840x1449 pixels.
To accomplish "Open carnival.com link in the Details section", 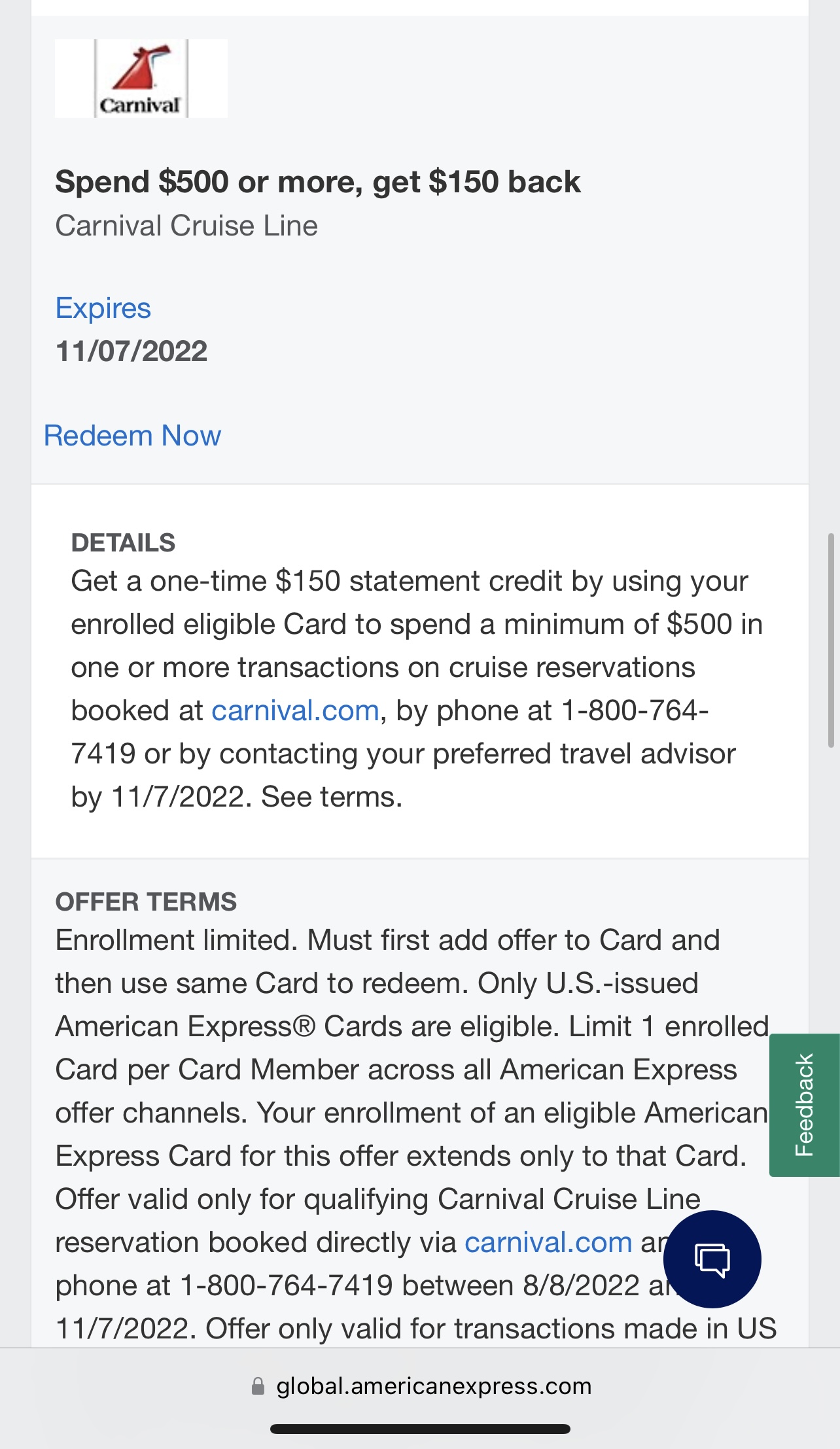I will point(294,709).
